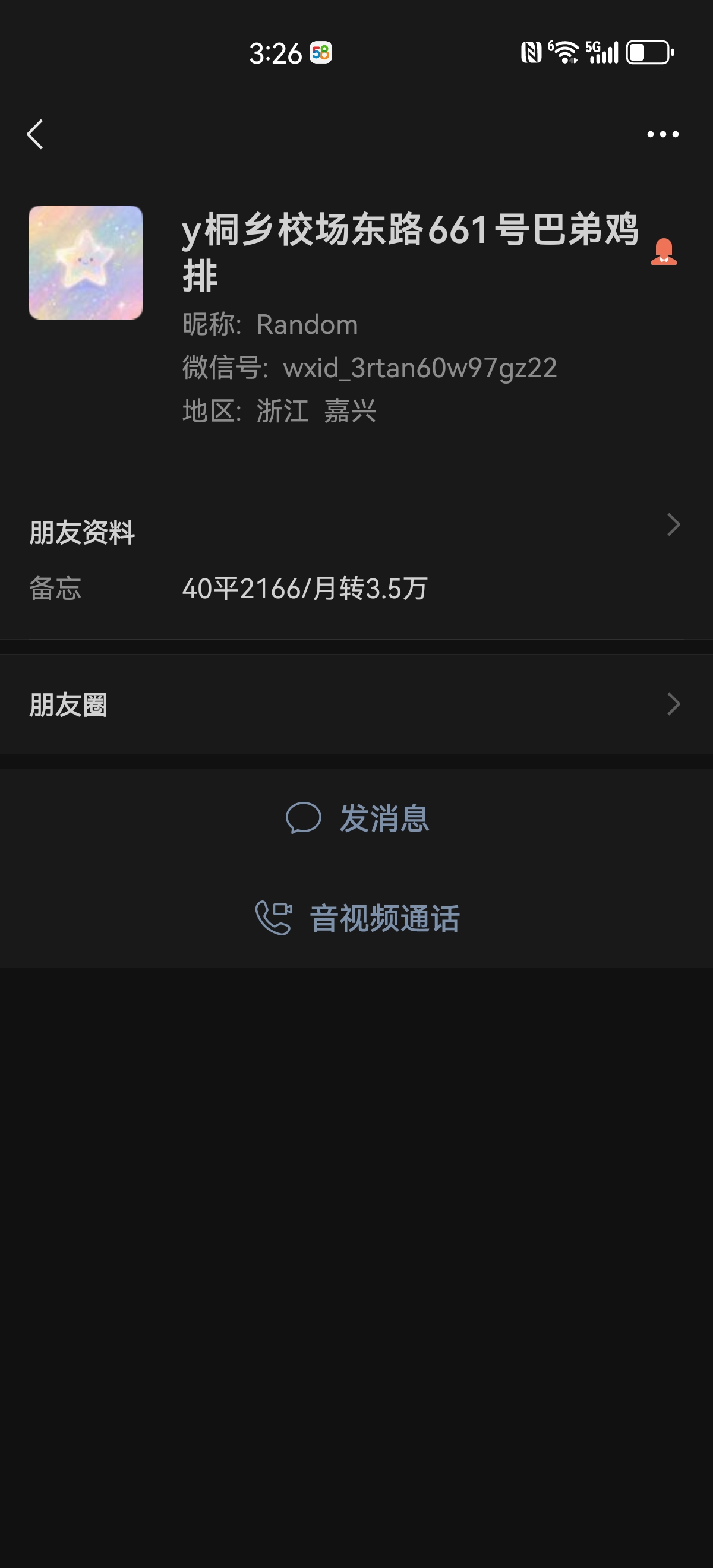
Task: View the contact's star profile picture
Action: [86, 263]
